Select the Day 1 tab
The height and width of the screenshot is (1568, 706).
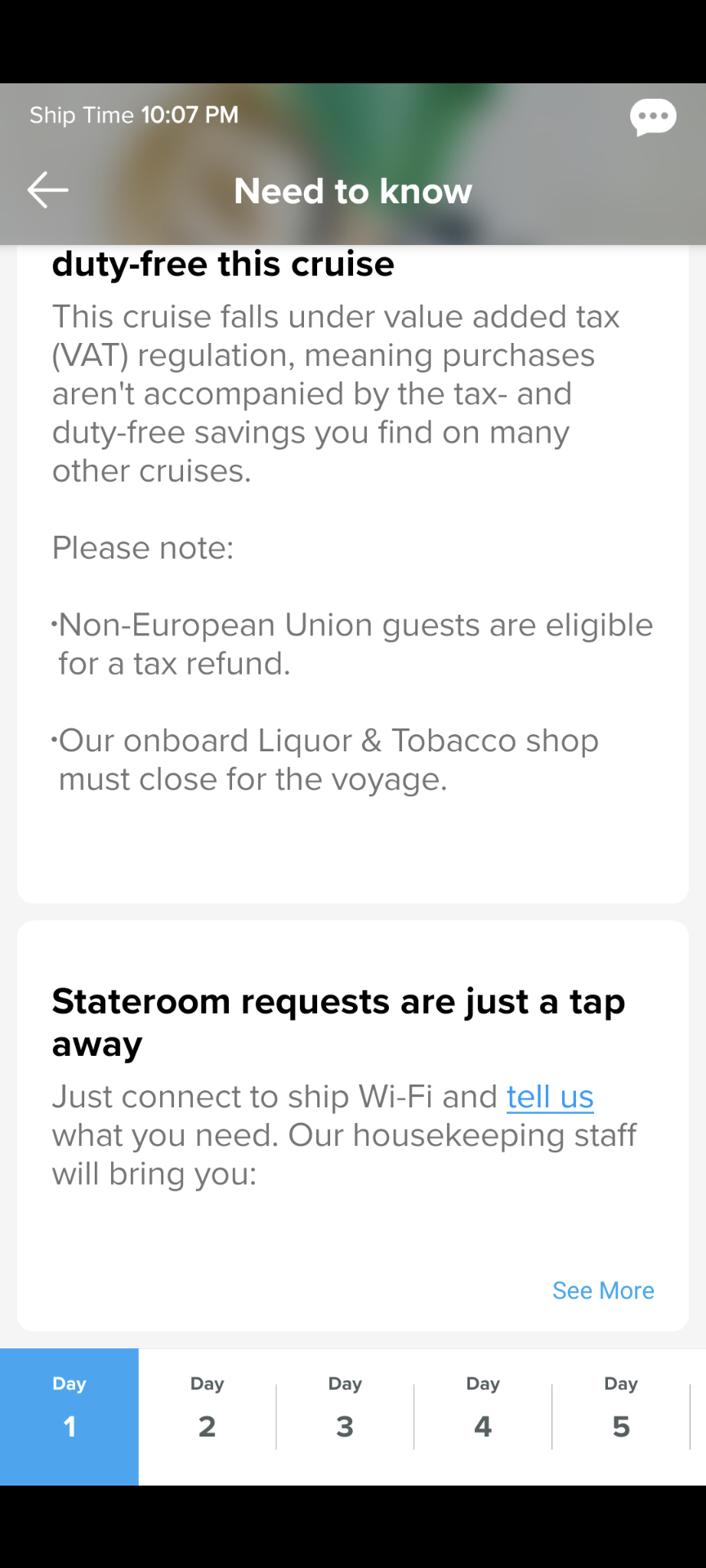click(69, 1417)
